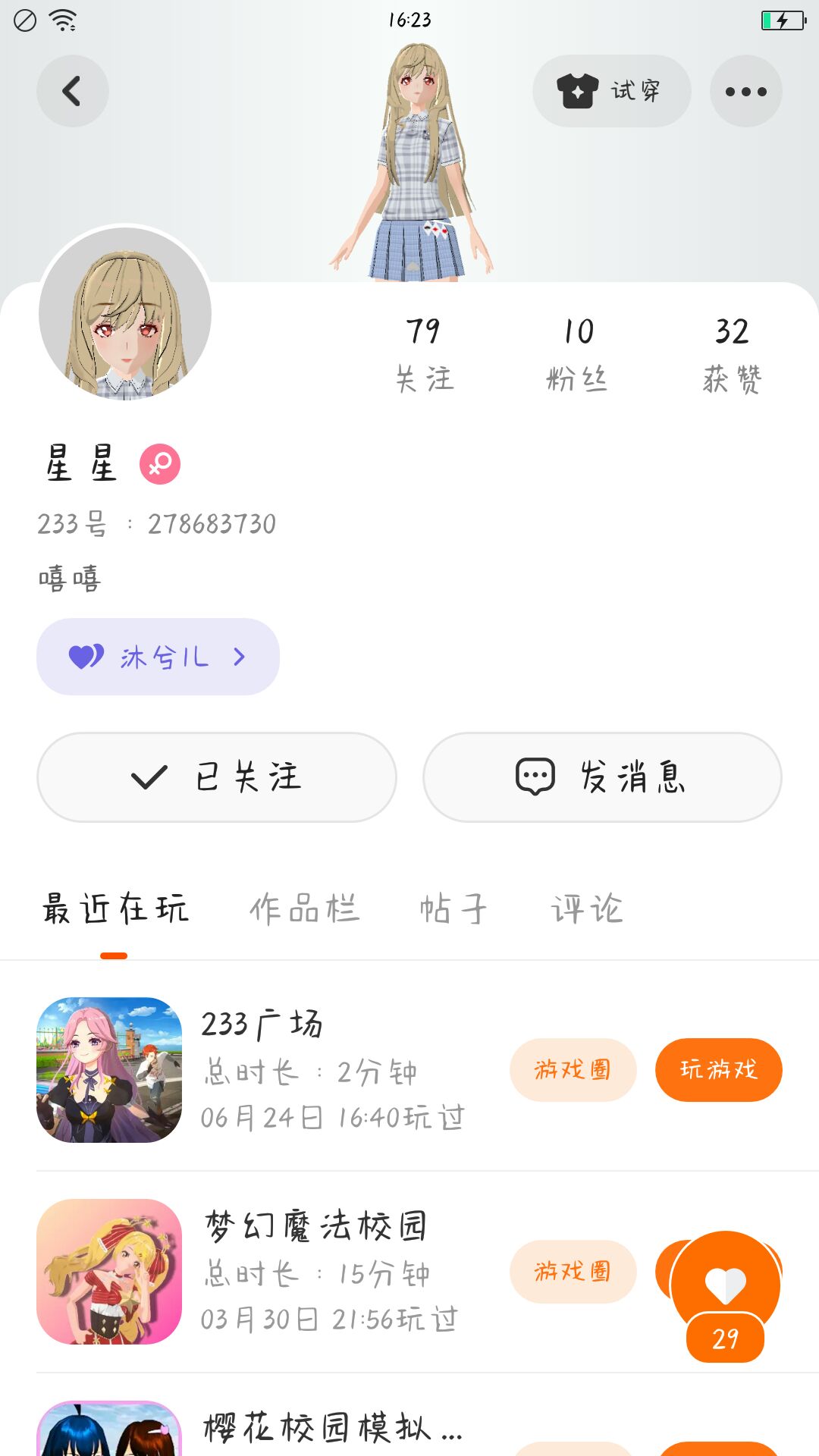Open the linked partner chip 沐兮儿

point(158,657)
